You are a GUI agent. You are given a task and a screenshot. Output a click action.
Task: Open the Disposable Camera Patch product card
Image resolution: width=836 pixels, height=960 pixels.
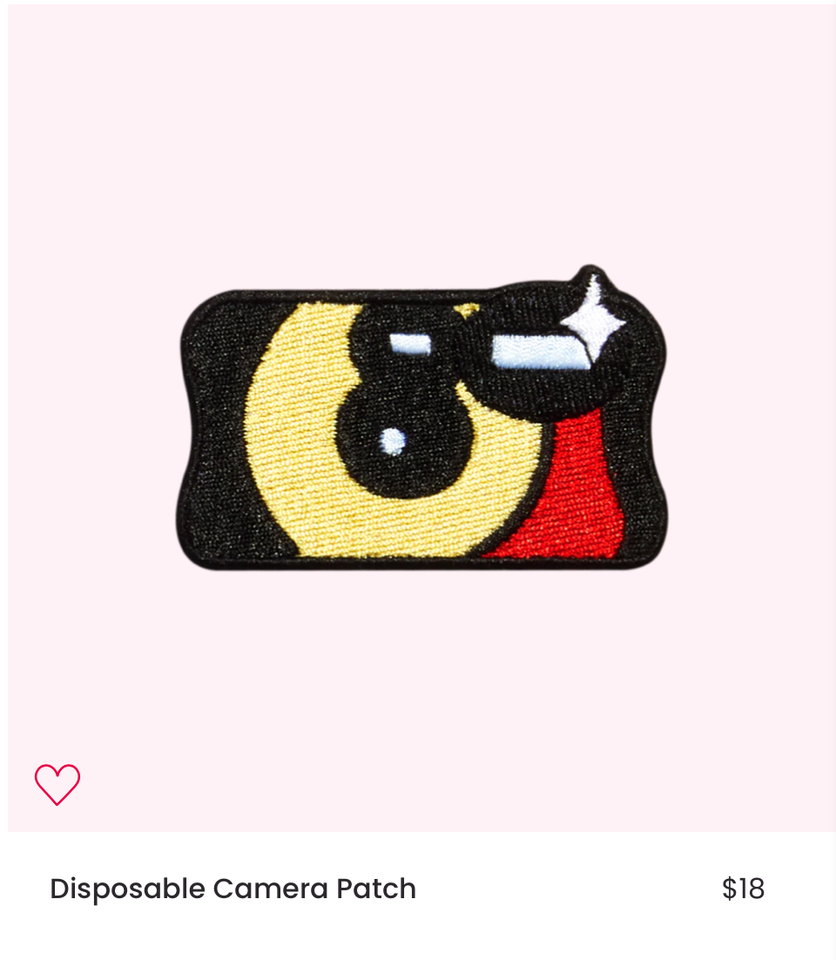[x=232, y=888]
